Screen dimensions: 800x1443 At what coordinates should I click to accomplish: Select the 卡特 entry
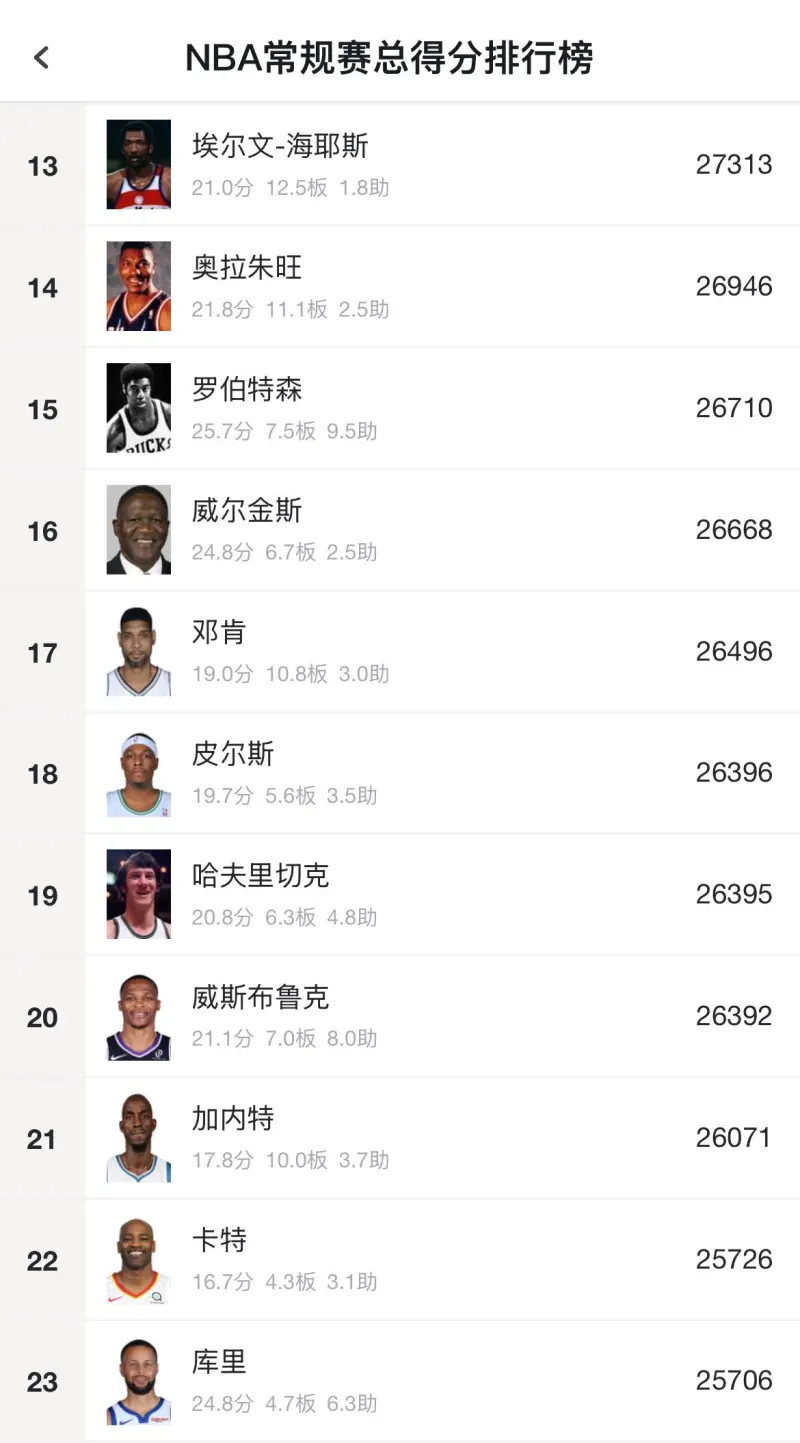(440, 1260)
